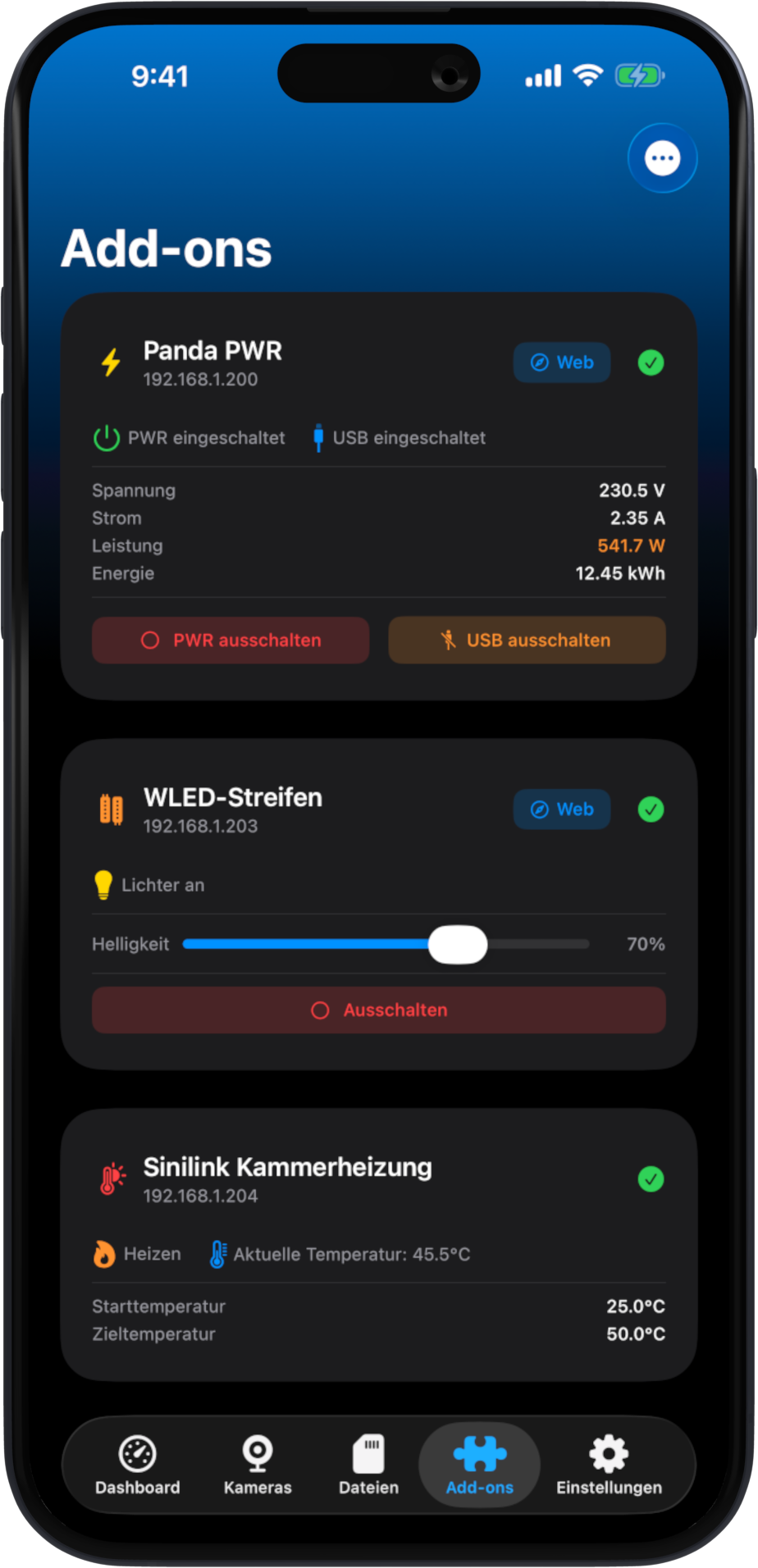Tap PWR ausschalten button
Screen dimensions: 758x1568
click(x=231, y=640)
